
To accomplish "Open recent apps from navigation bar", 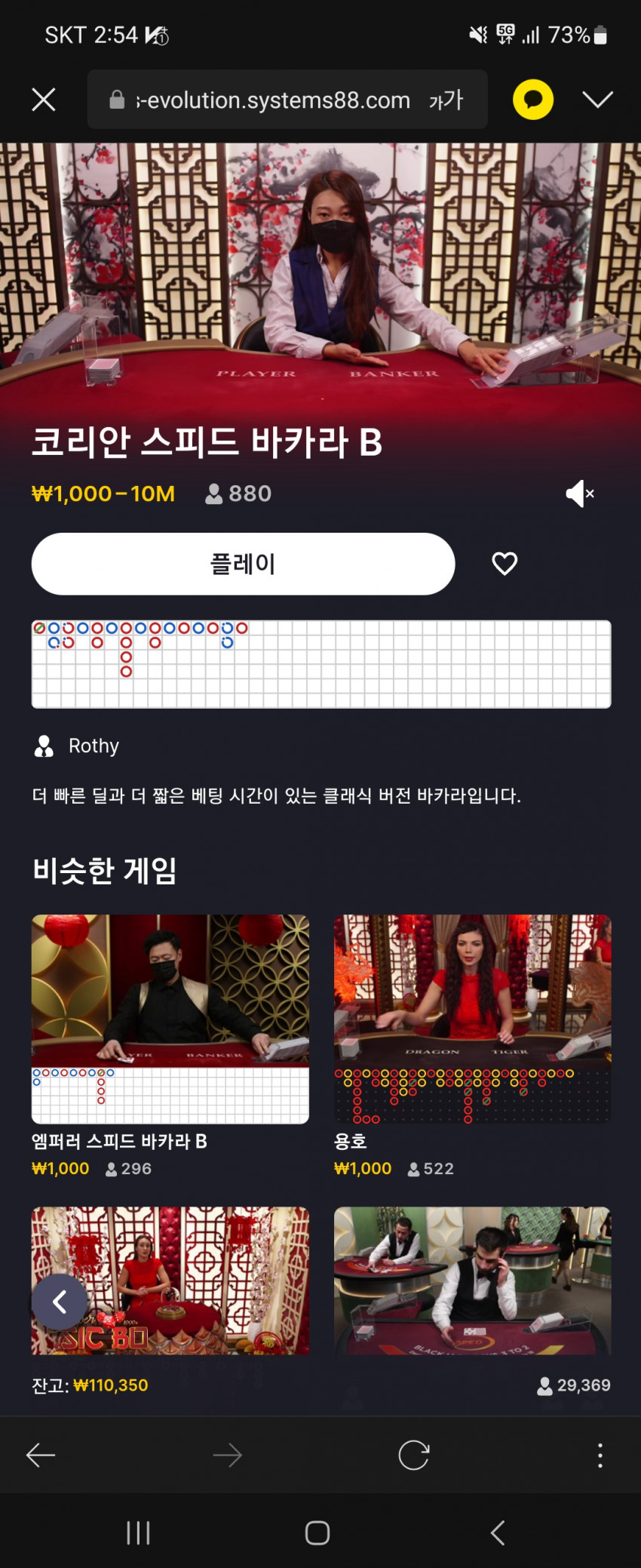I will pyautogui.click(x=139, y=1533).
